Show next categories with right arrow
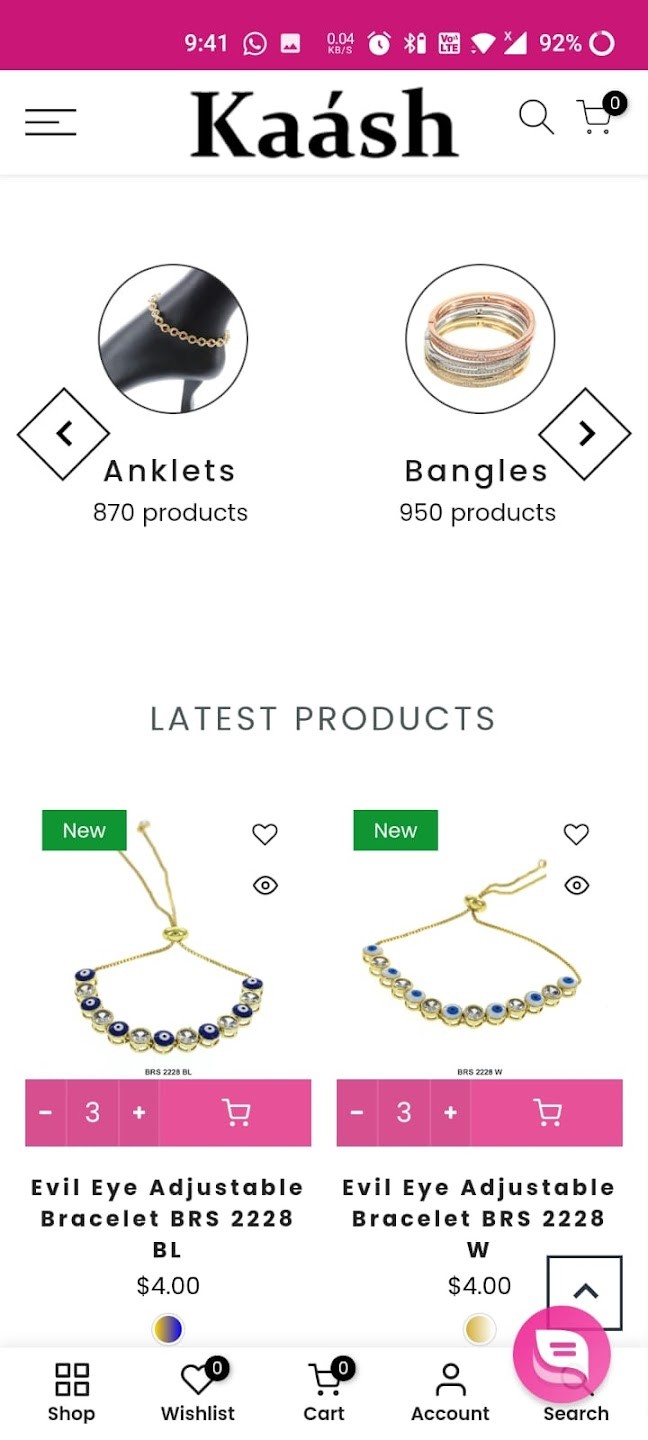 pyautogui.click(x=585, y=434)
